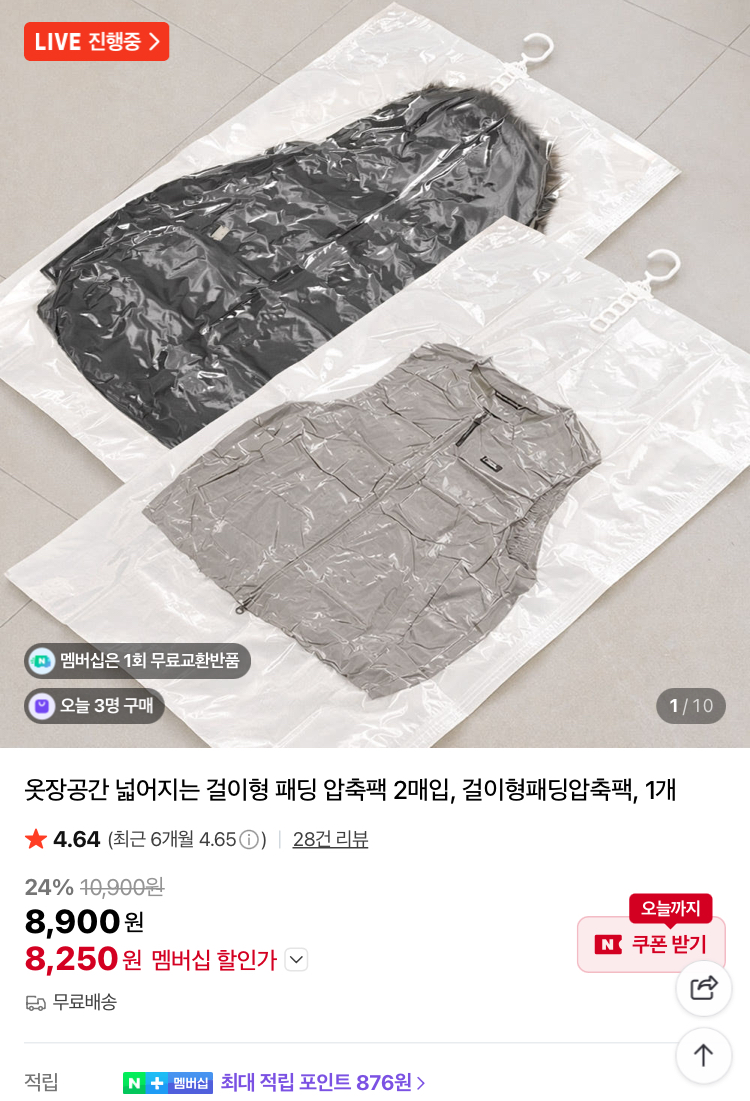Open the 28건 리뷰 reviews link
The height and width of the screenshot is (1101, 750).
click(x=330, y=839)
